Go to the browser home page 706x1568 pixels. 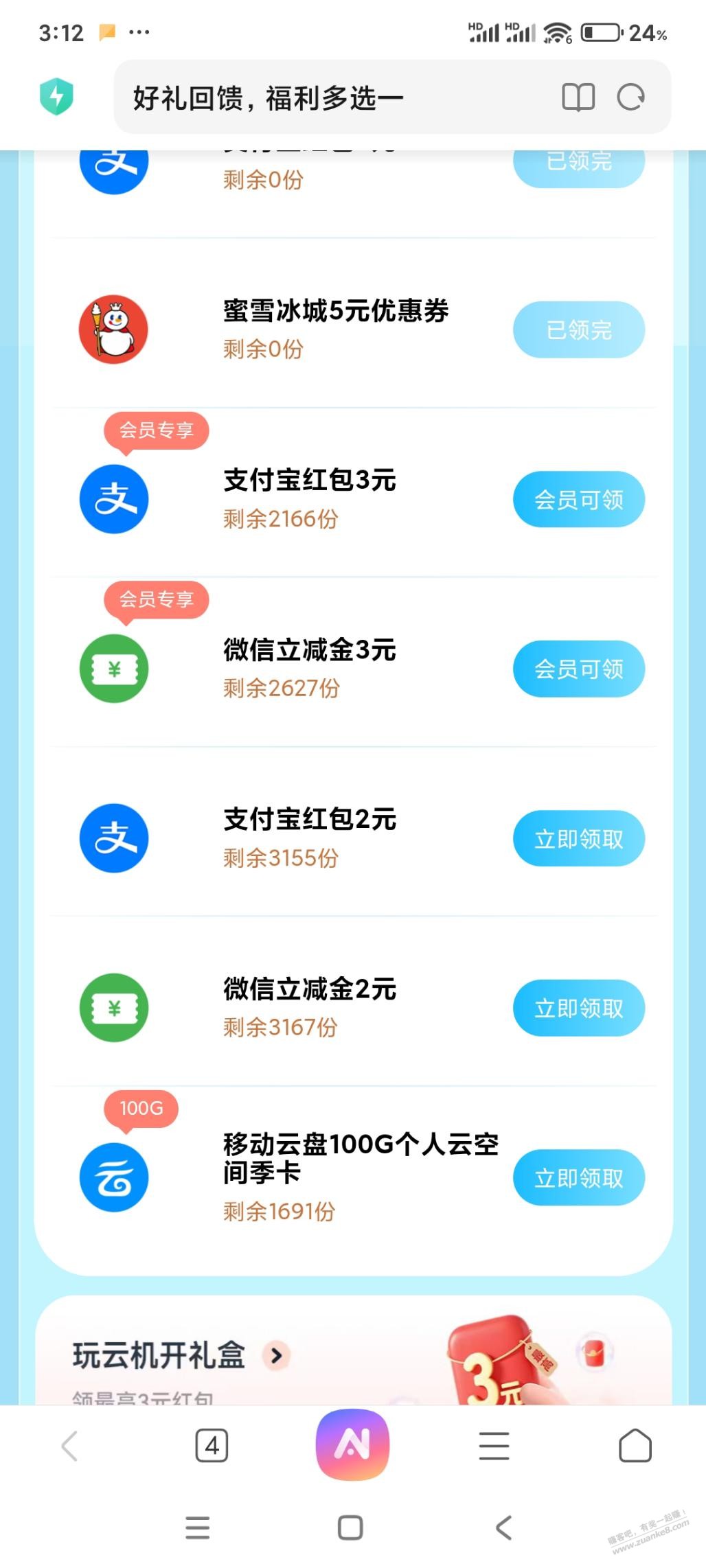point(635,1446)
